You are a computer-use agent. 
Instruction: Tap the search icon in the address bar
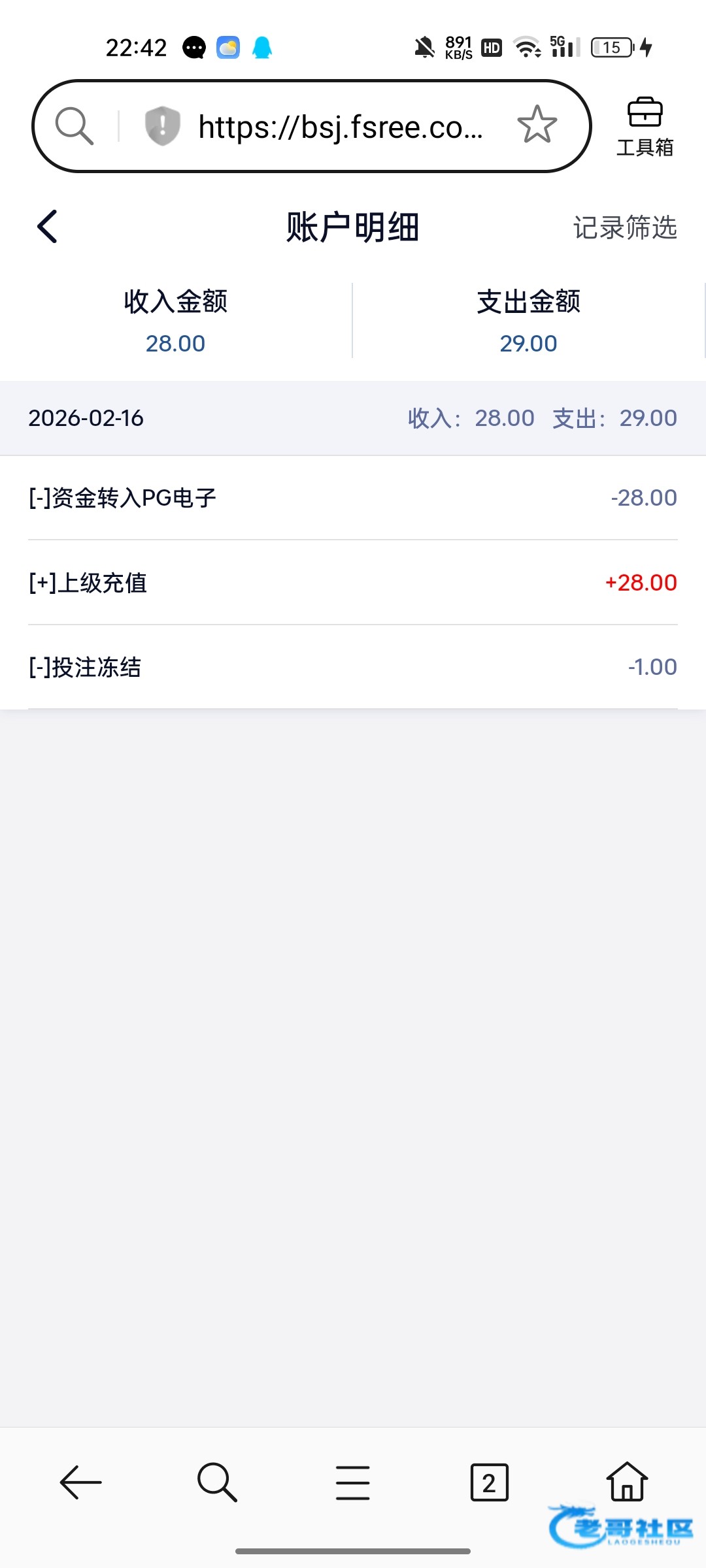click(74, 125)
